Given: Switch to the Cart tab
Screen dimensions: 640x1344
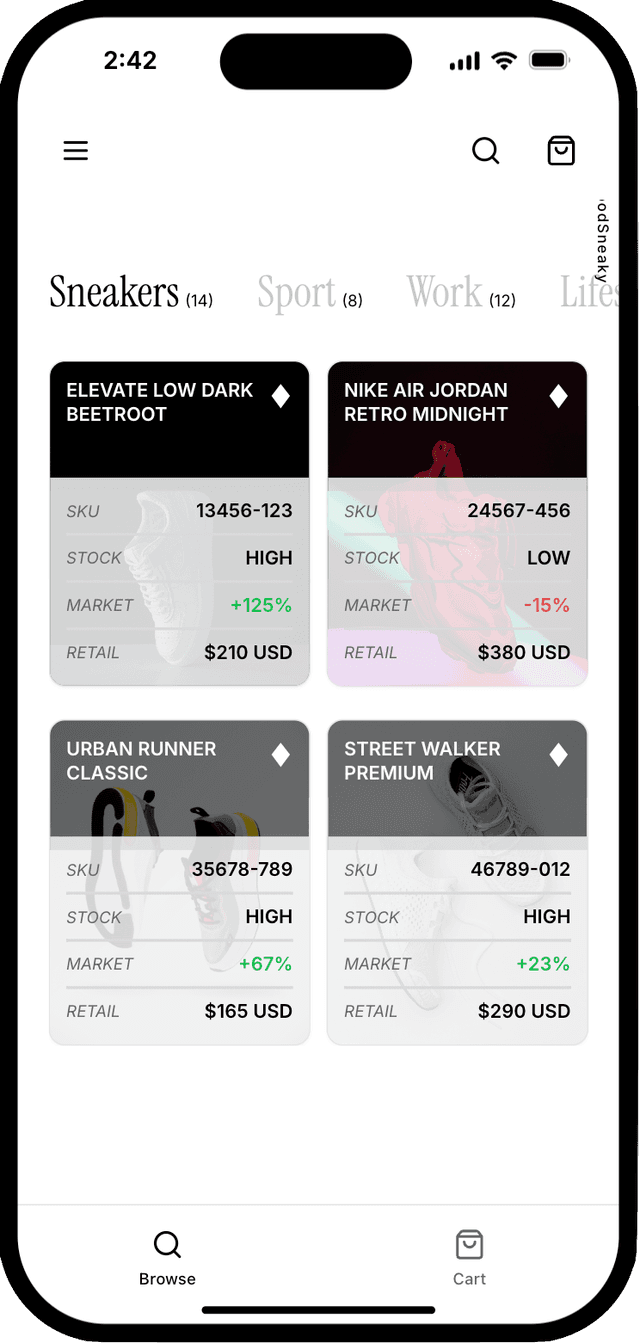Looking at the screenshot, I should coord(469,1258).
